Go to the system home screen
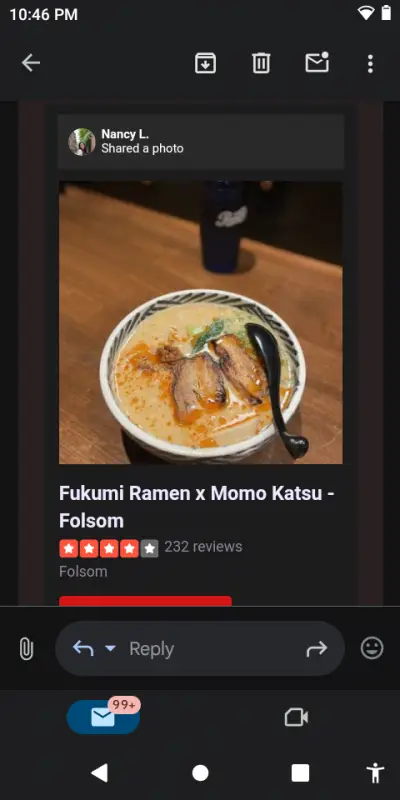This screenshot has width=400, height=800. pyautogui.click(x=200, y=773)
